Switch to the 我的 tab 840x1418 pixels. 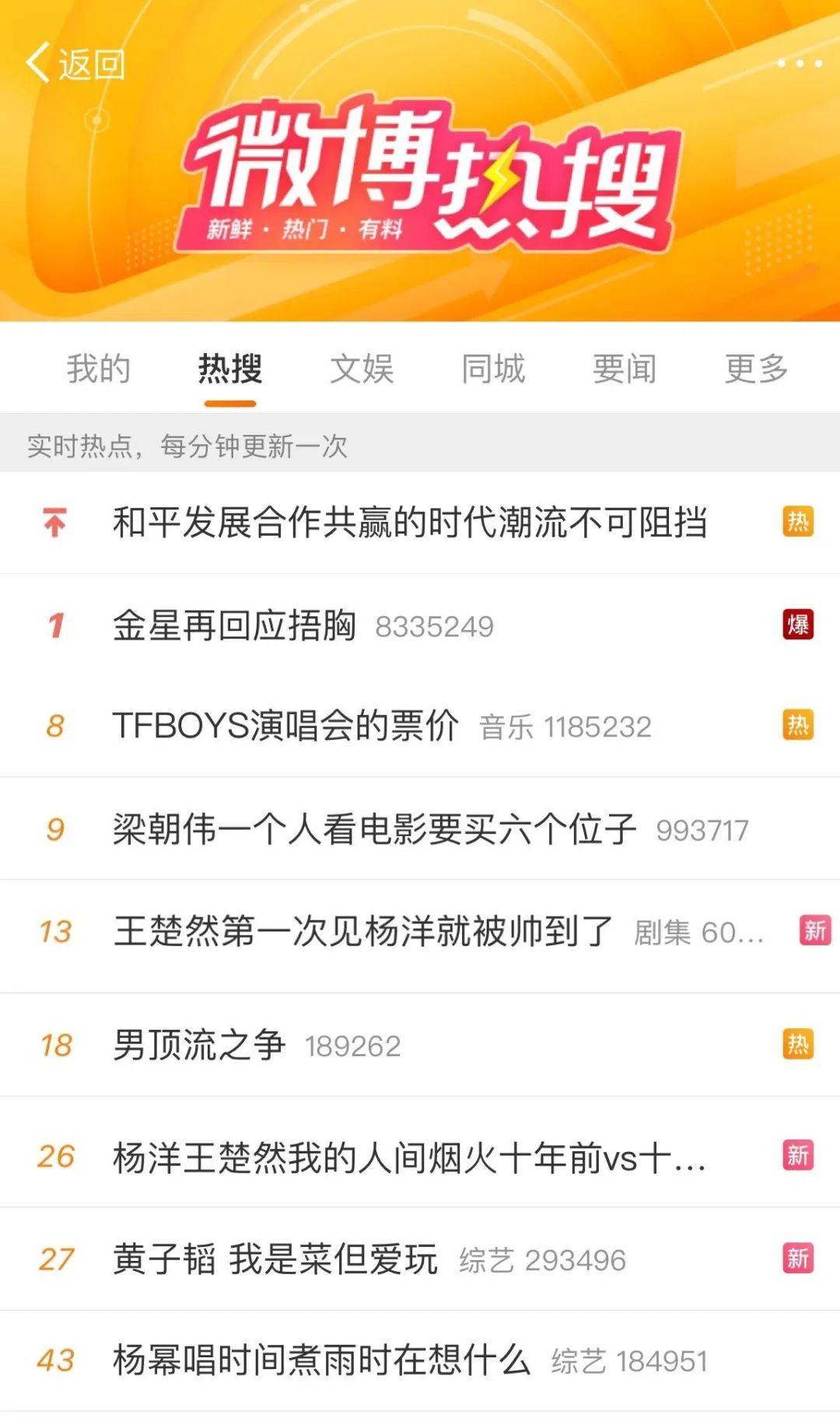[x=98, y=369]
